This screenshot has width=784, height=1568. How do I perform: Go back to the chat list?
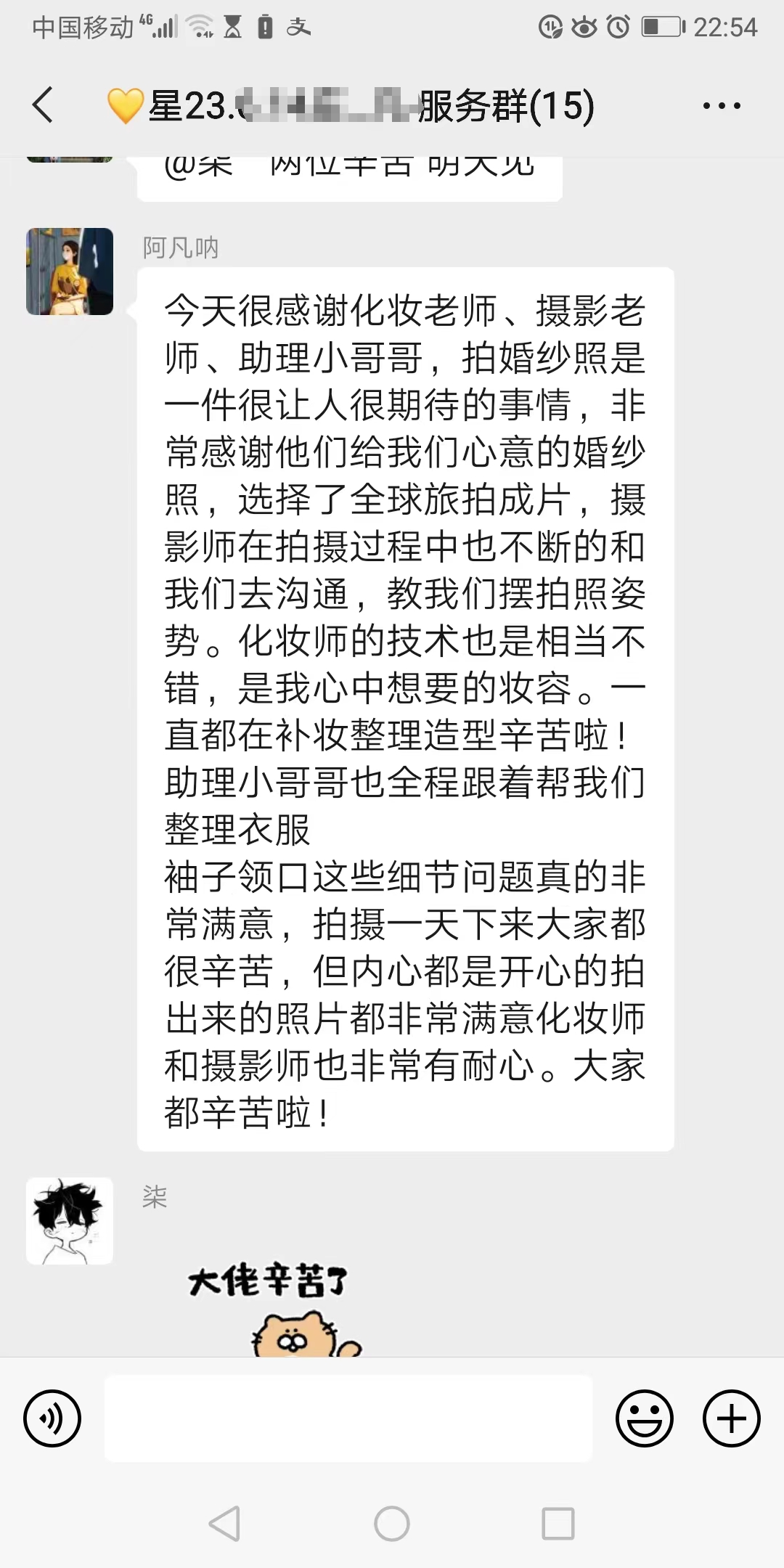click(x=43, y=105)
